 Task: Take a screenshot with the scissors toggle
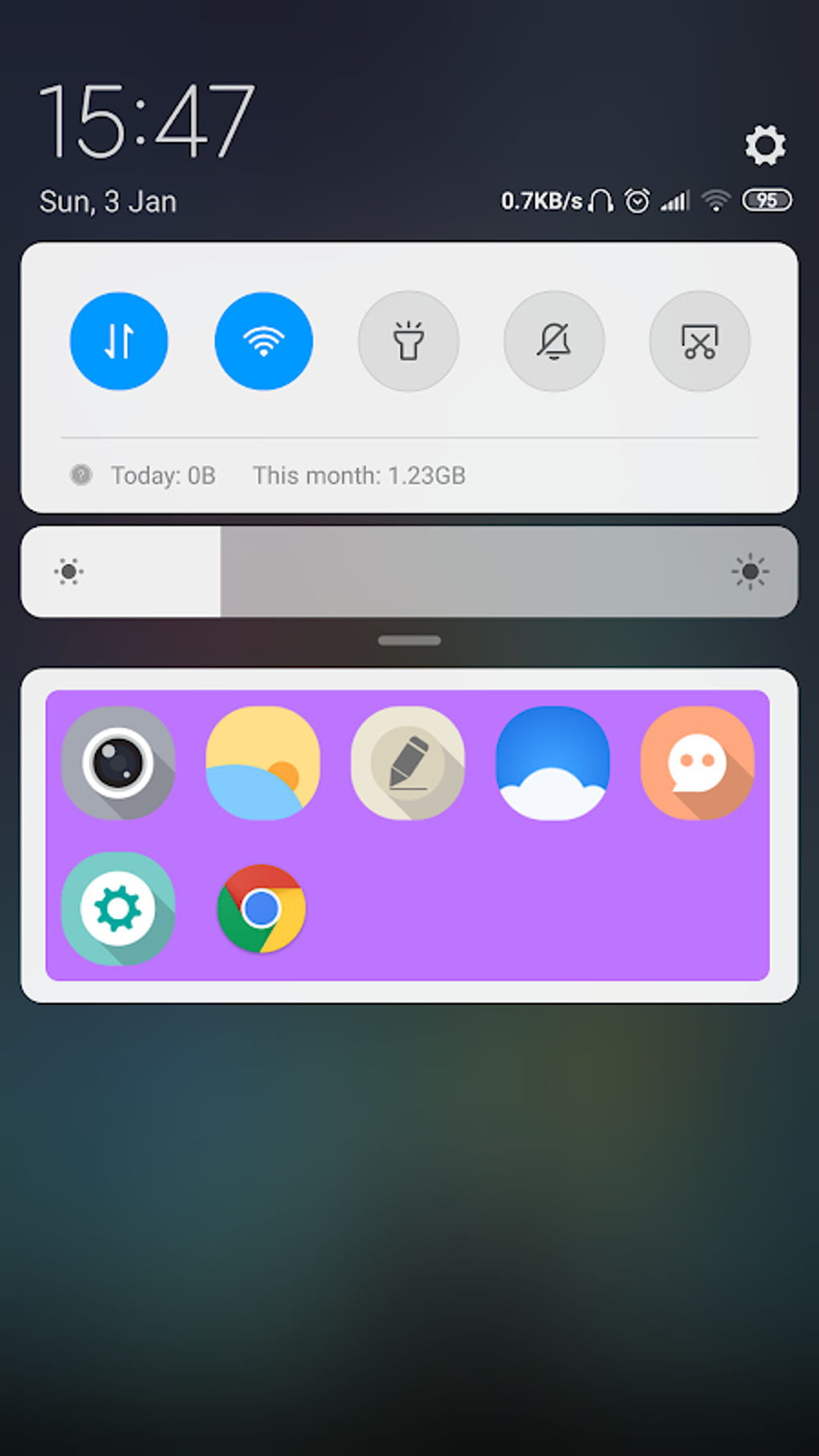699,341
